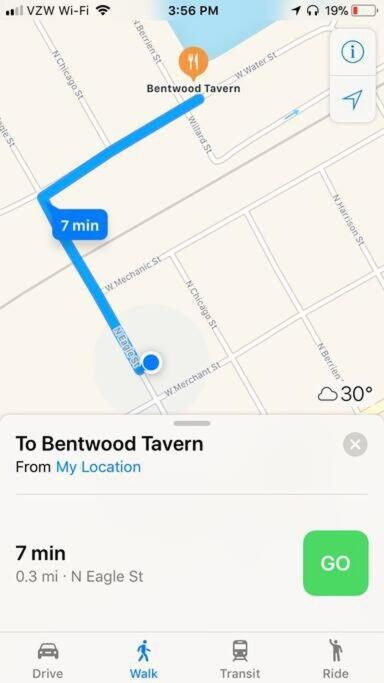Screen dimensions: 384x683
Task: Recenter map with the location arrow
Action: pyautogui.click(x=352, y=99)
